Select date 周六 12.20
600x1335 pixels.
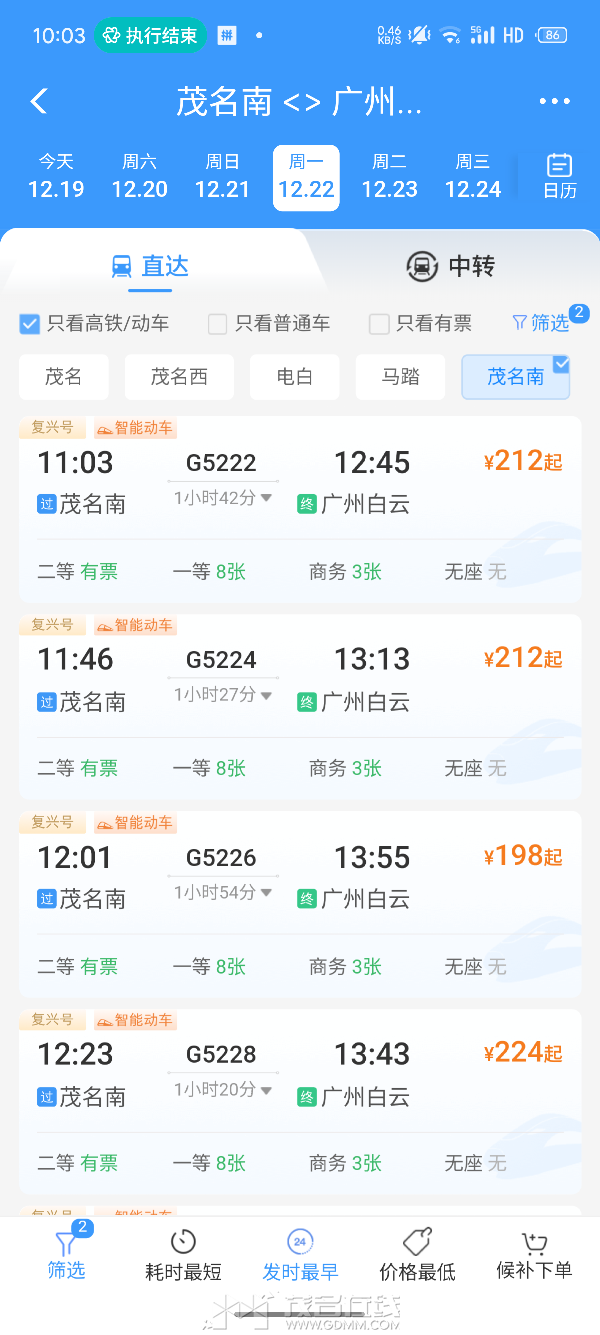point(139,177)
